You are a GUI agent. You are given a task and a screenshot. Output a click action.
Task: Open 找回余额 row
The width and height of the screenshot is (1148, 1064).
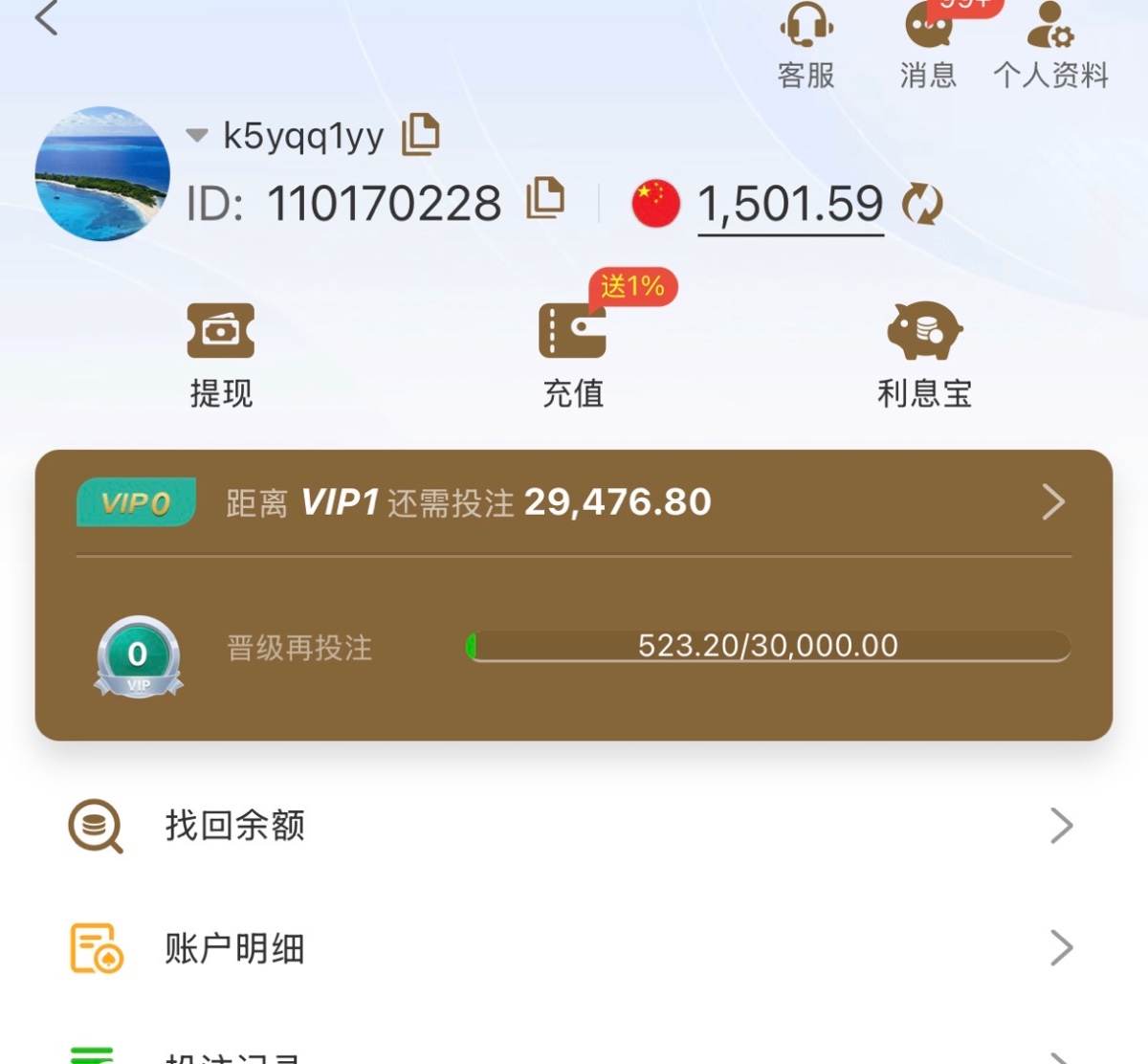coord(574,825)
